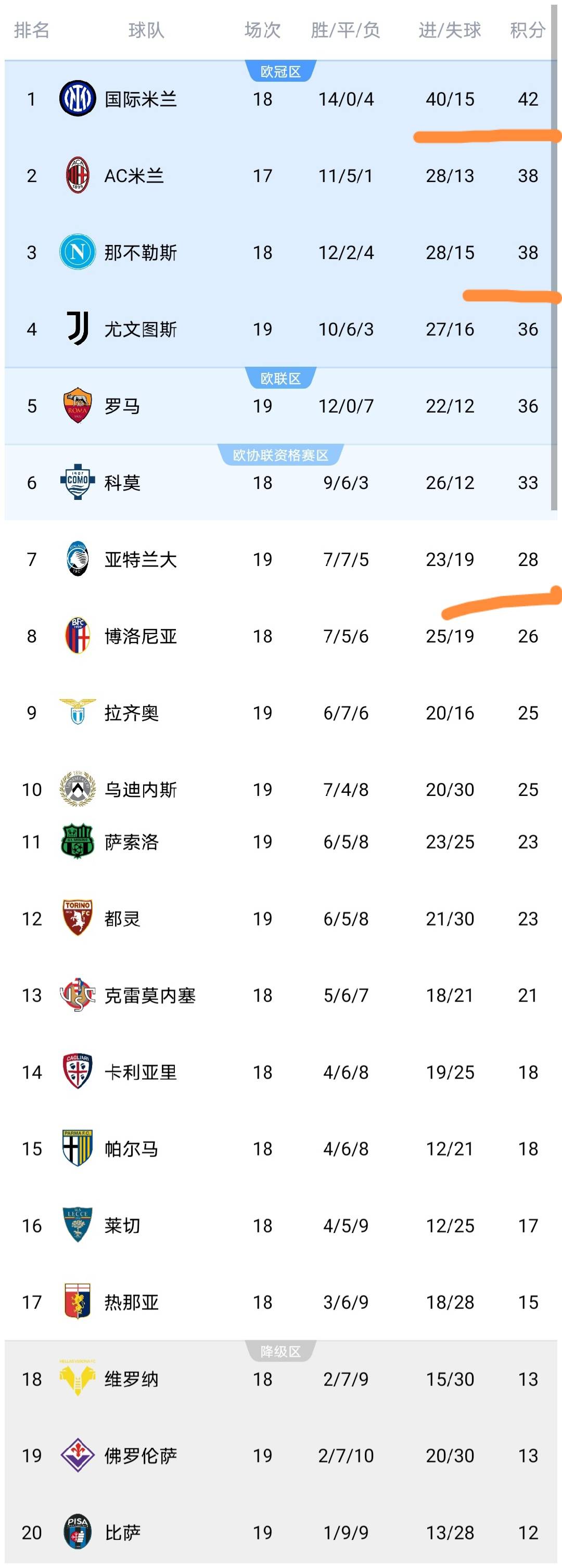Viewport: 562px width, 1568px height.
Task: Tap the 比萨 row
Action: [x=122, y=1532]
